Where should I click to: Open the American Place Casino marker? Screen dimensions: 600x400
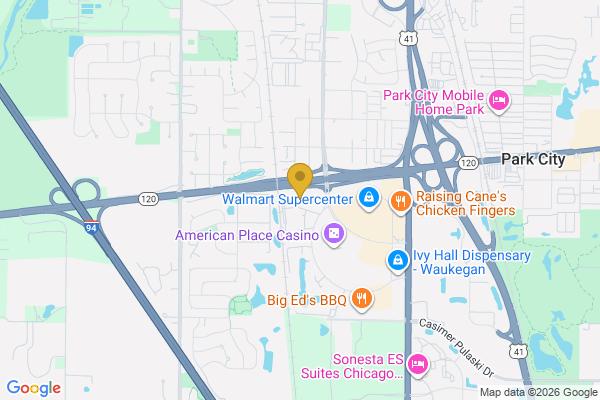coord(334,236)
